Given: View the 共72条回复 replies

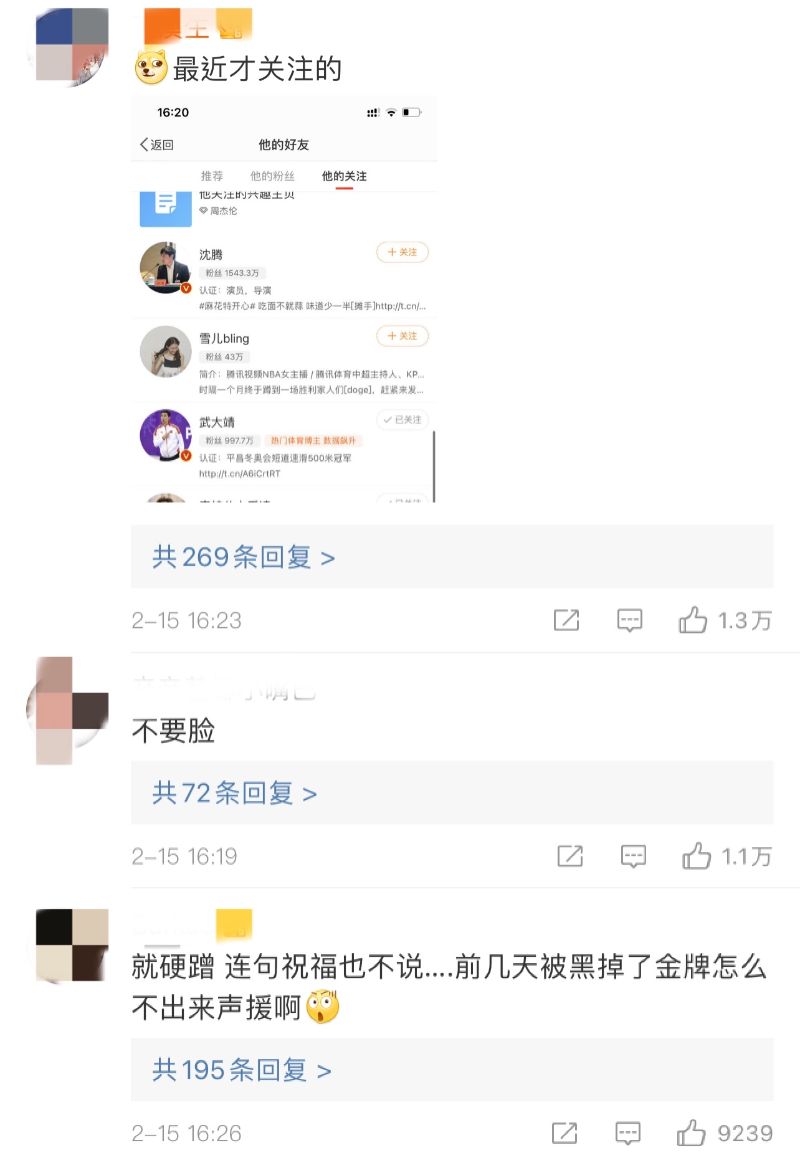Looking at the screenshot, I should [x=234, y=793].
